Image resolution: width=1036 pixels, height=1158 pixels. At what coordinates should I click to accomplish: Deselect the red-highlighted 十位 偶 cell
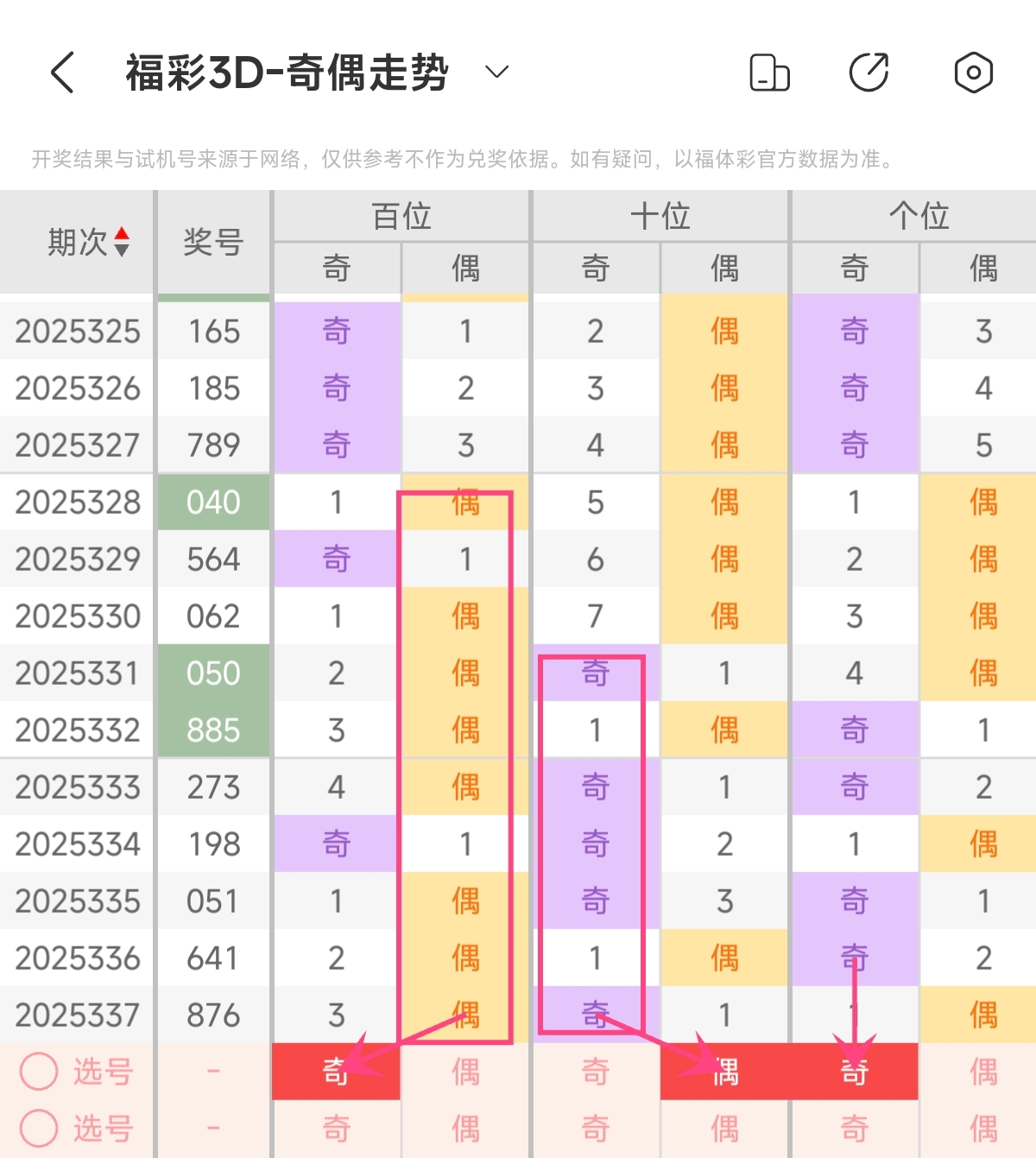pos(724,1072)
